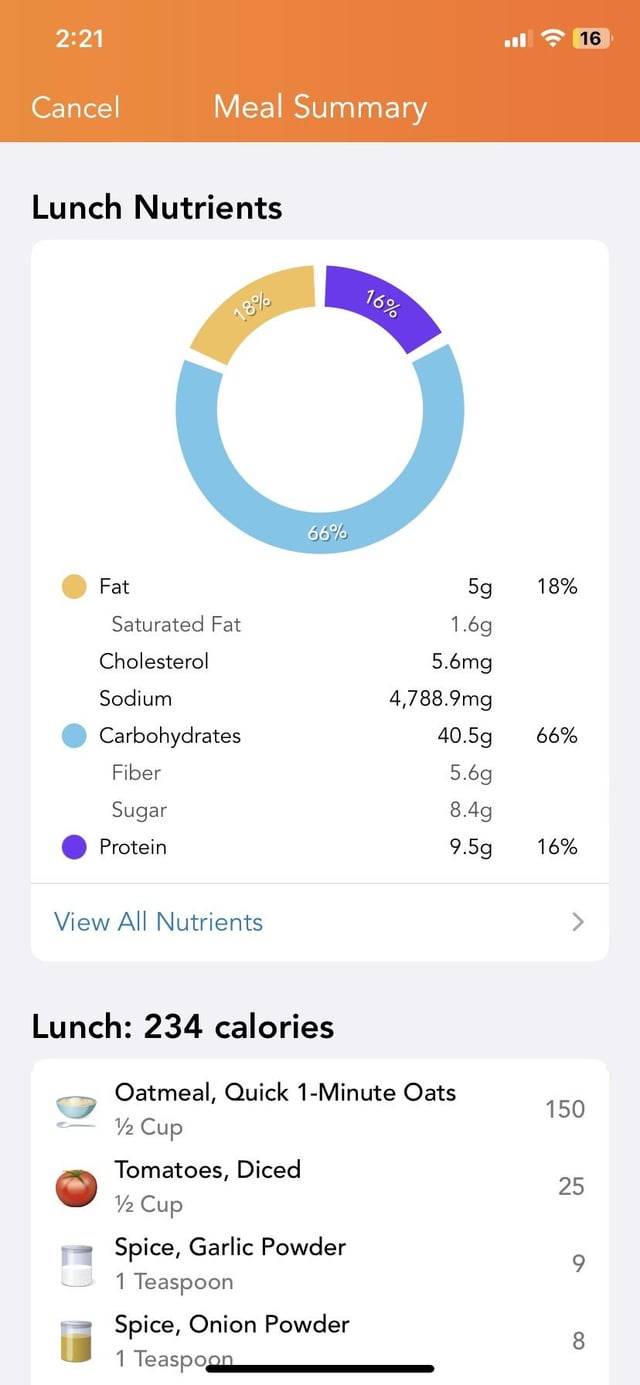Select the Tomatoes, Diced item
640x1385 pixels.
[320, 1186]
